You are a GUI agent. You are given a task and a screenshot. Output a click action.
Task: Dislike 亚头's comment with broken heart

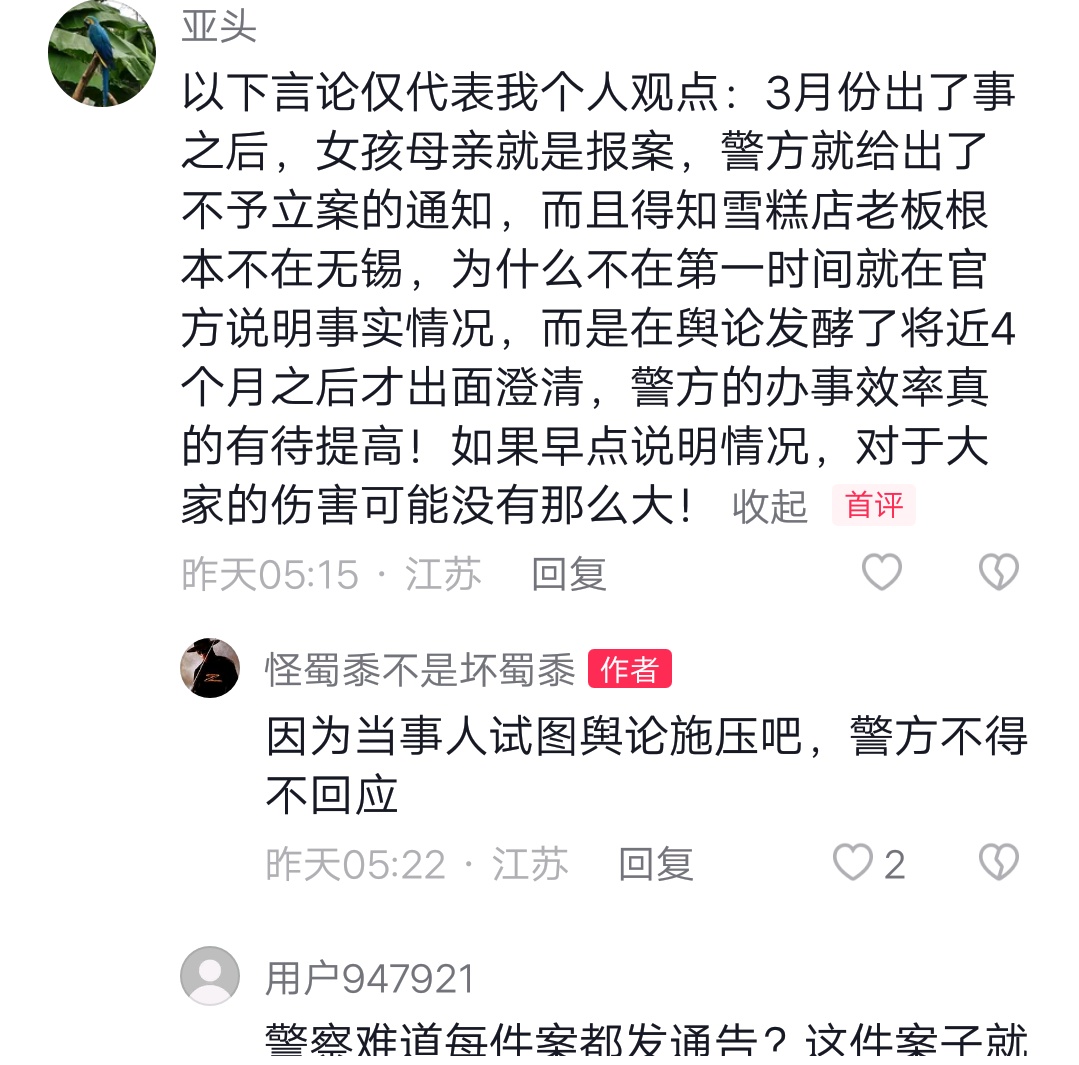997,573
